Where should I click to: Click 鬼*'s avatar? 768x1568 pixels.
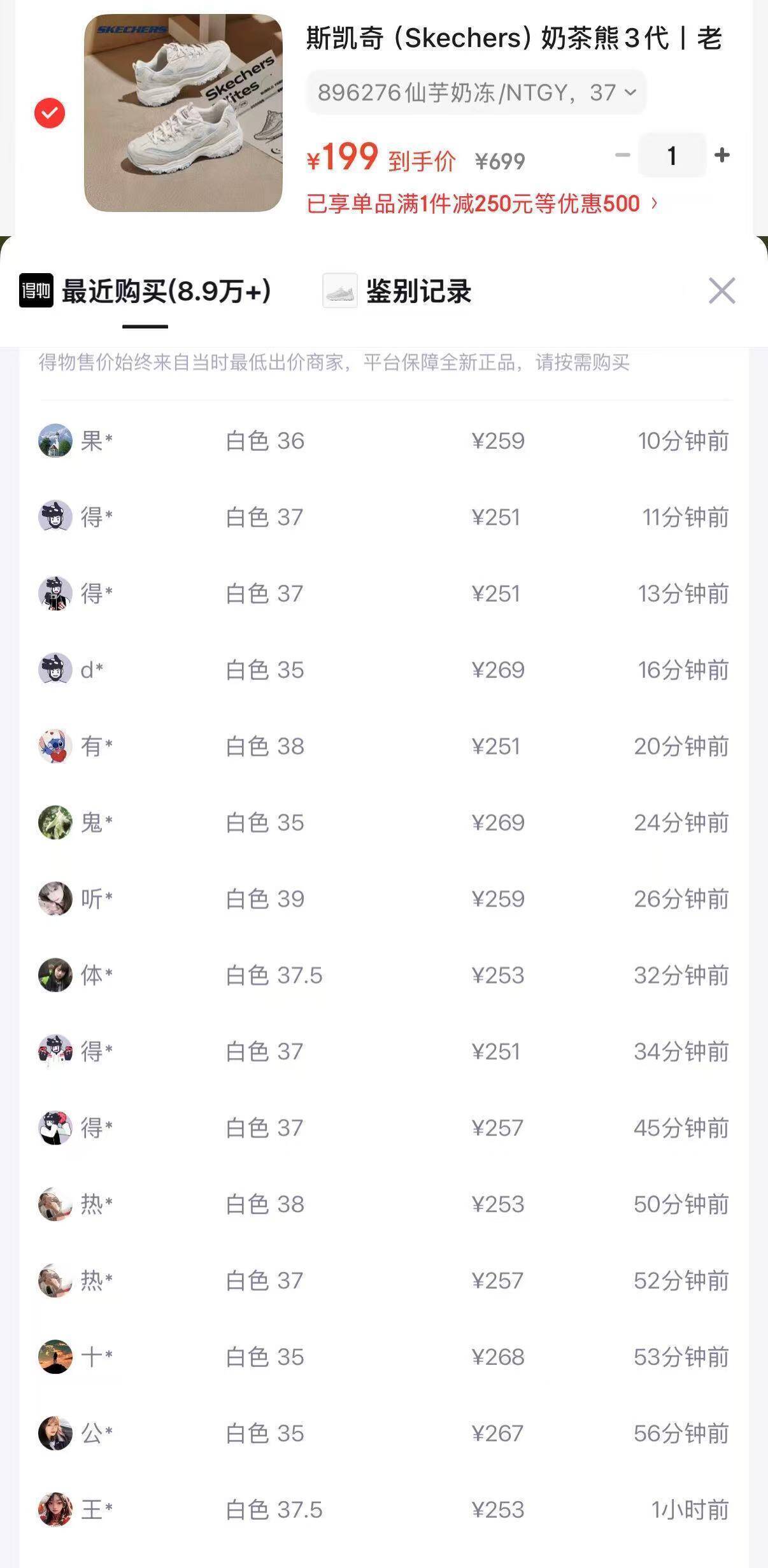click(x=56, y=823)
